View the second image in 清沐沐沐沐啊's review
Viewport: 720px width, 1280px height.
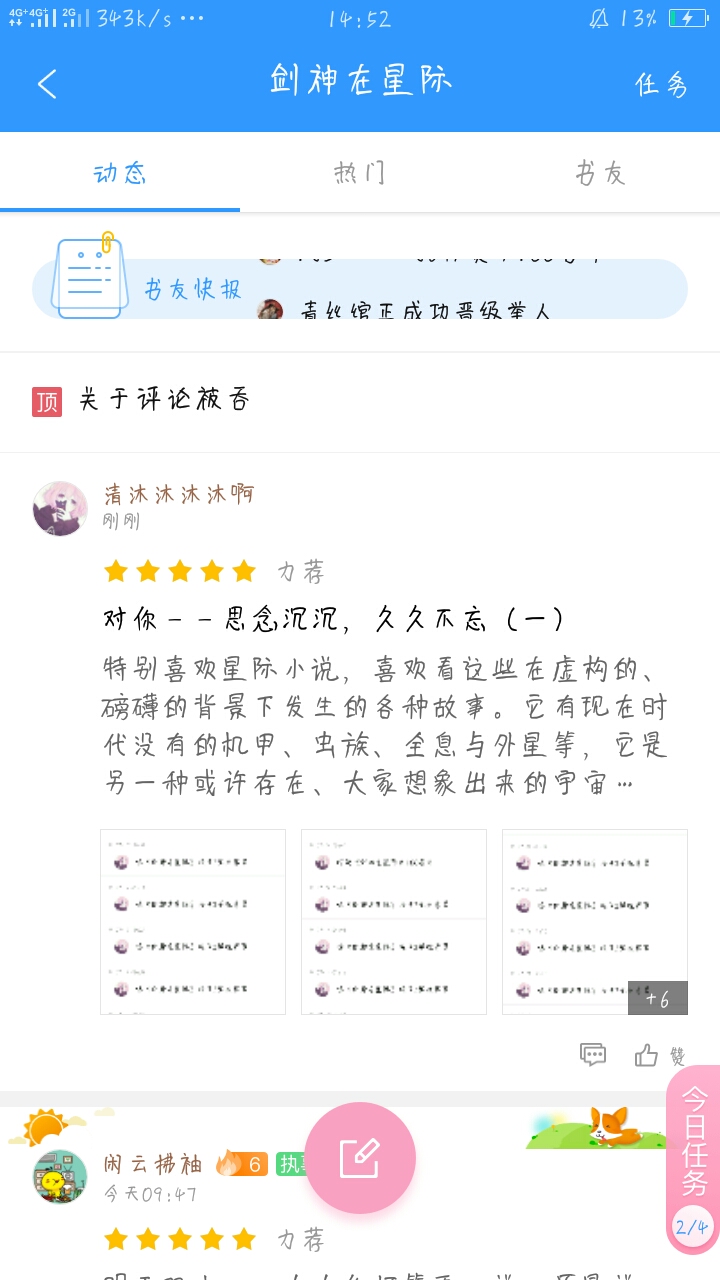[x=394, y=922]
